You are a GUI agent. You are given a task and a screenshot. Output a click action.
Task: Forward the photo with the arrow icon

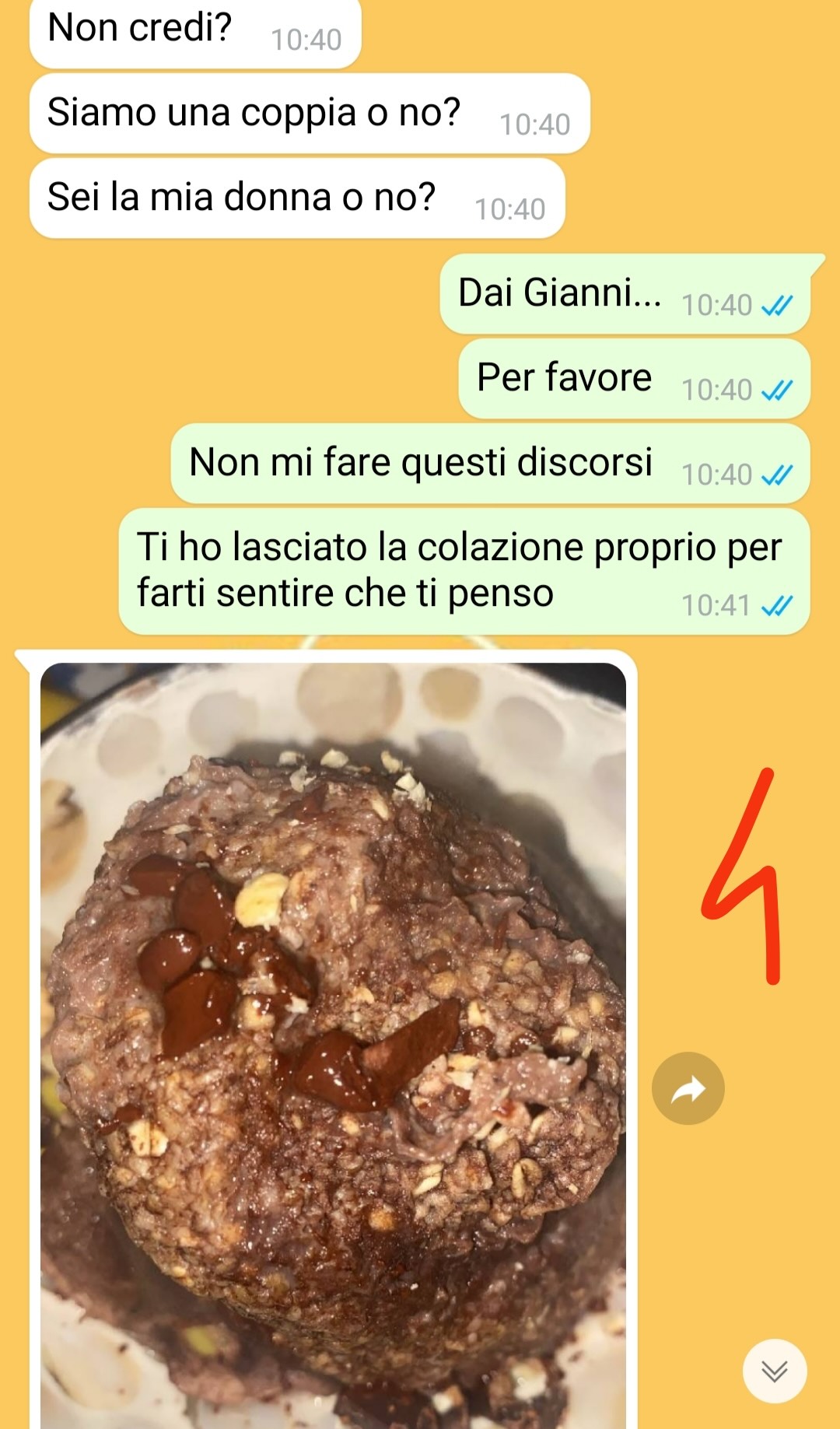[x=688, y=1088]
